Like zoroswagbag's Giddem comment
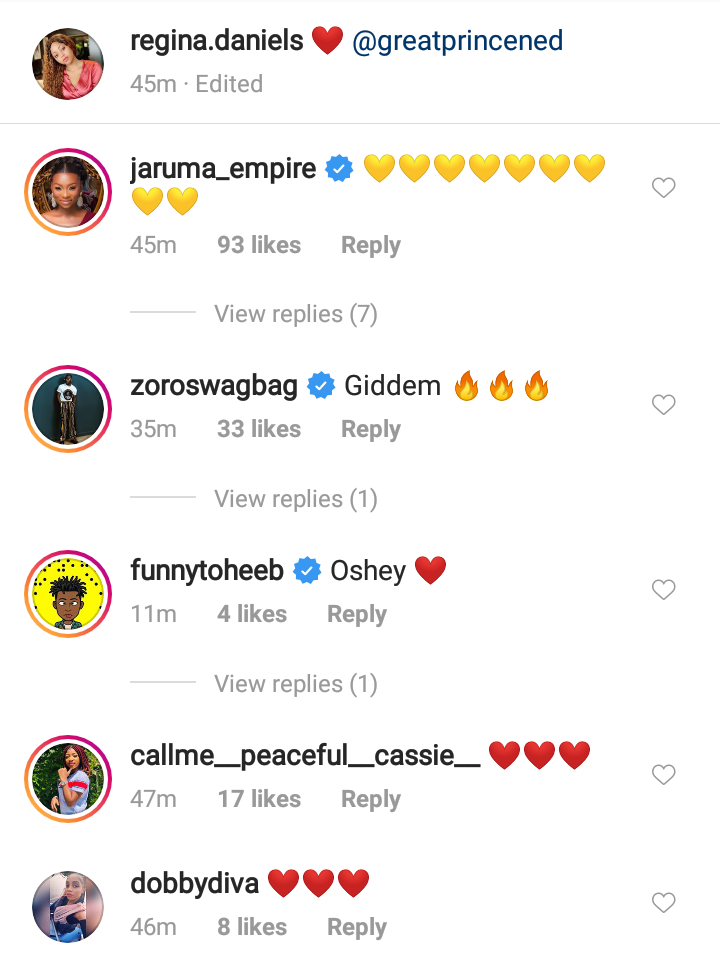The height and width of the screenshot is (977, 720). [x=663, y=405]
